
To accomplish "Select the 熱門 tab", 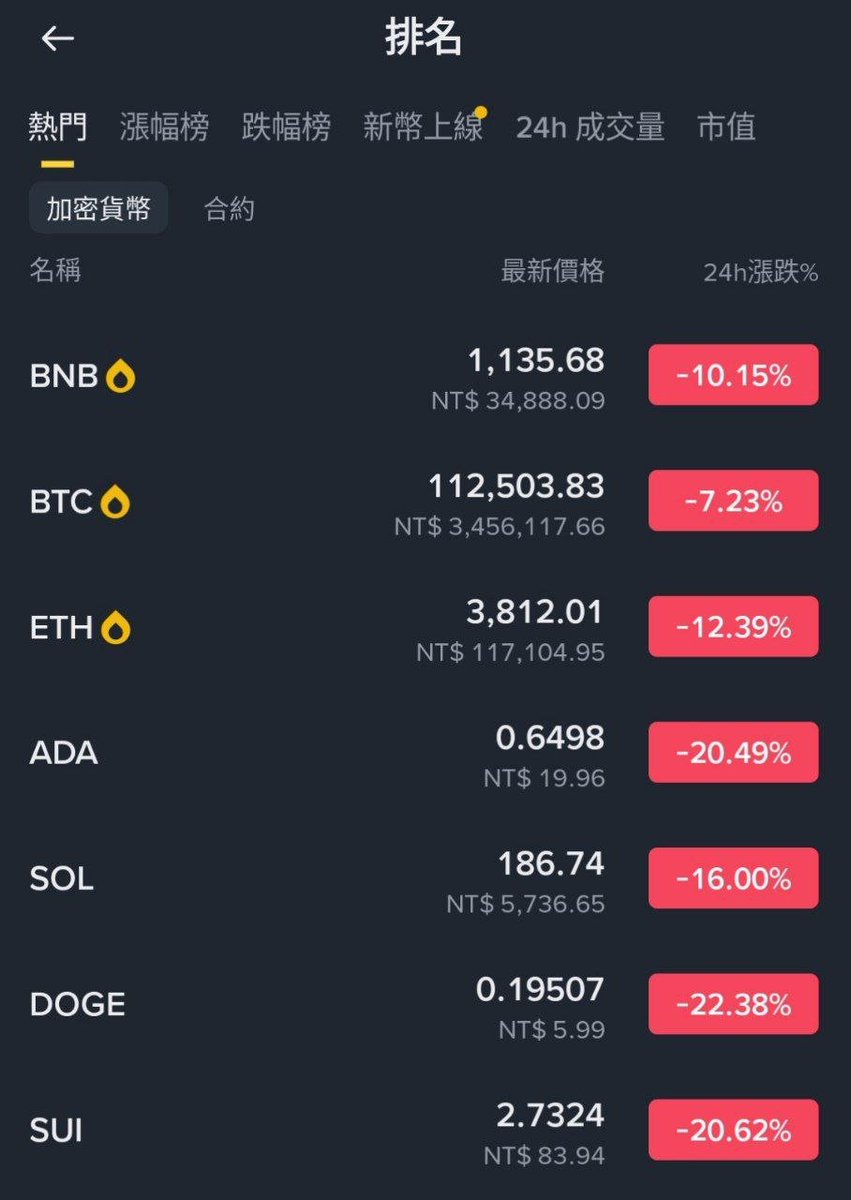I will click(x=58, y=127).
